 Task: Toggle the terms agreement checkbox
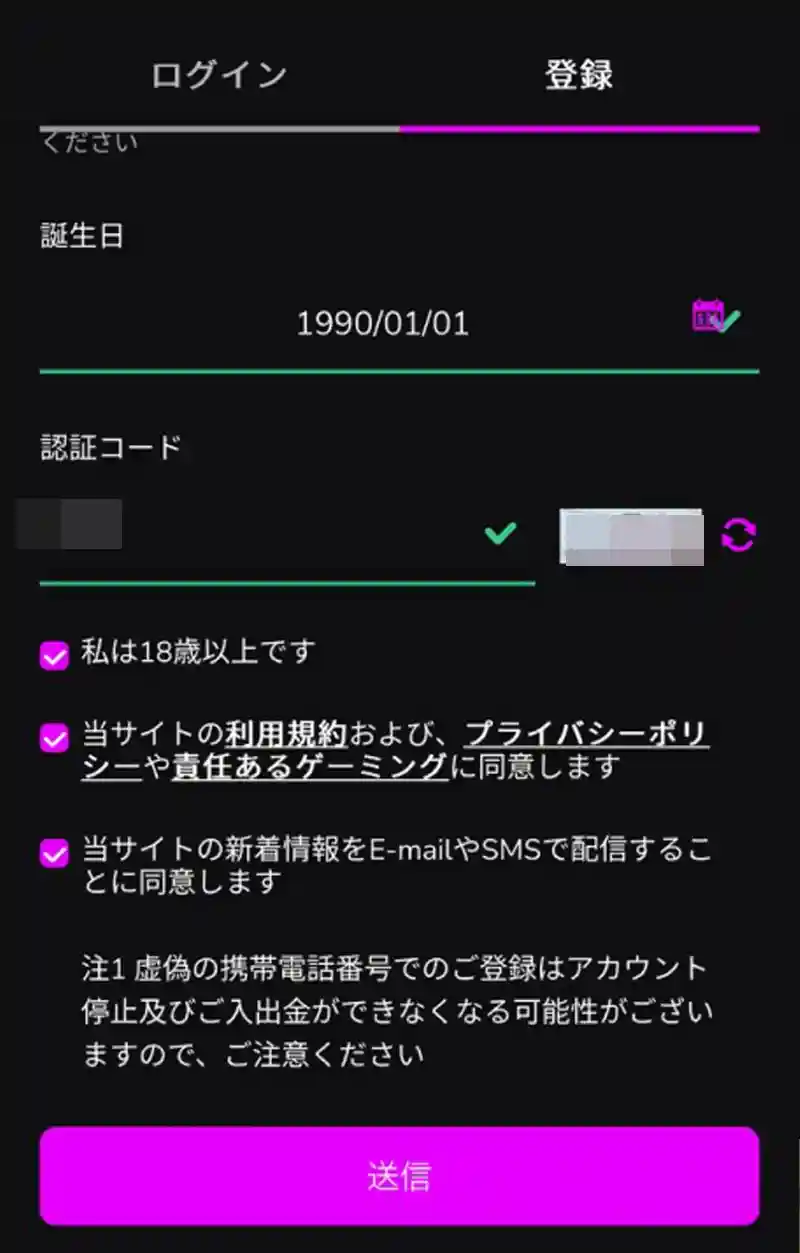[x=54, y=739]
